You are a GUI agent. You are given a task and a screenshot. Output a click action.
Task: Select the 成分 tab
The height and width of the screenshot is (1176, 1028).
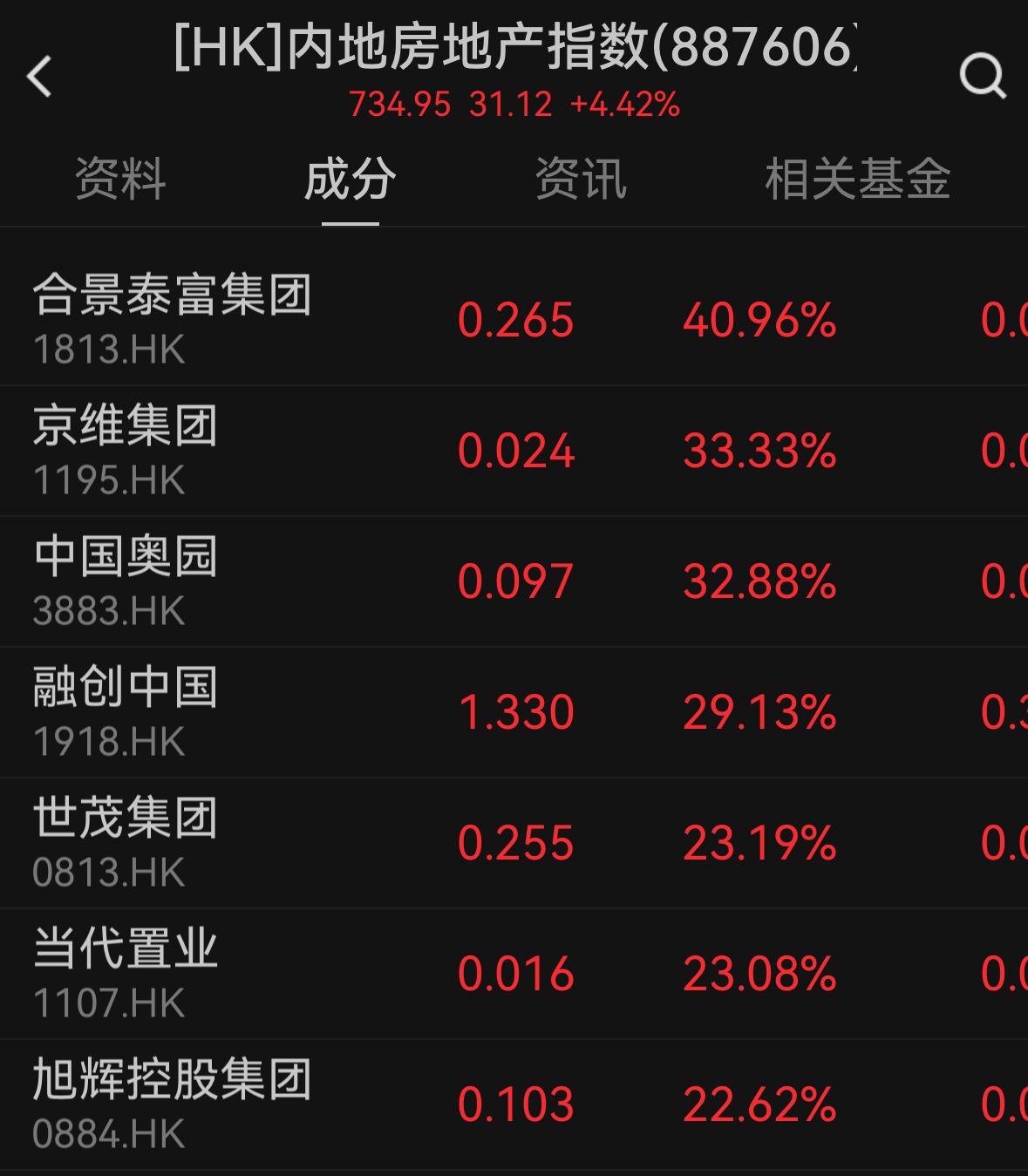click(350, 179)
